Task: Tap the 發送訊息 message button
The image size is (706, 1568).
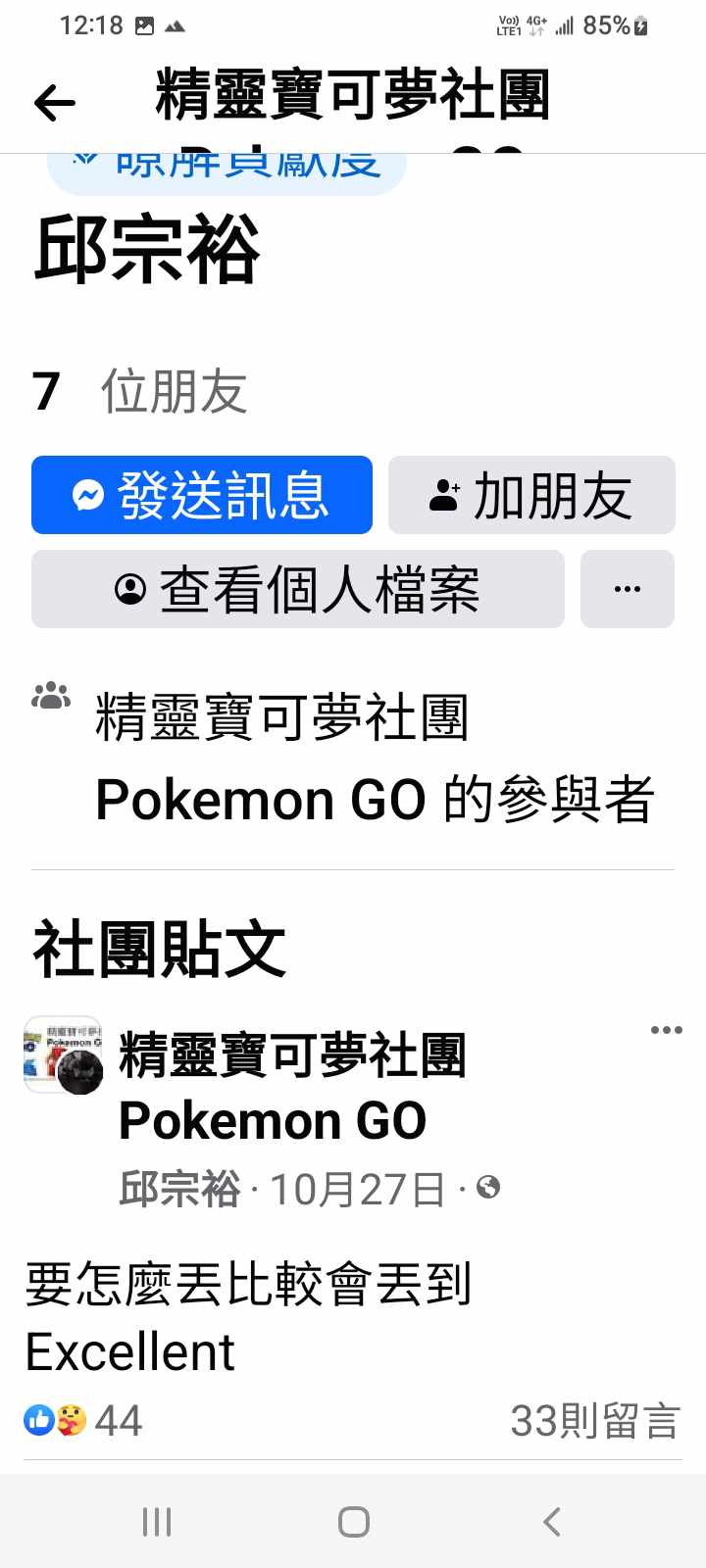Action: [202, 495]
